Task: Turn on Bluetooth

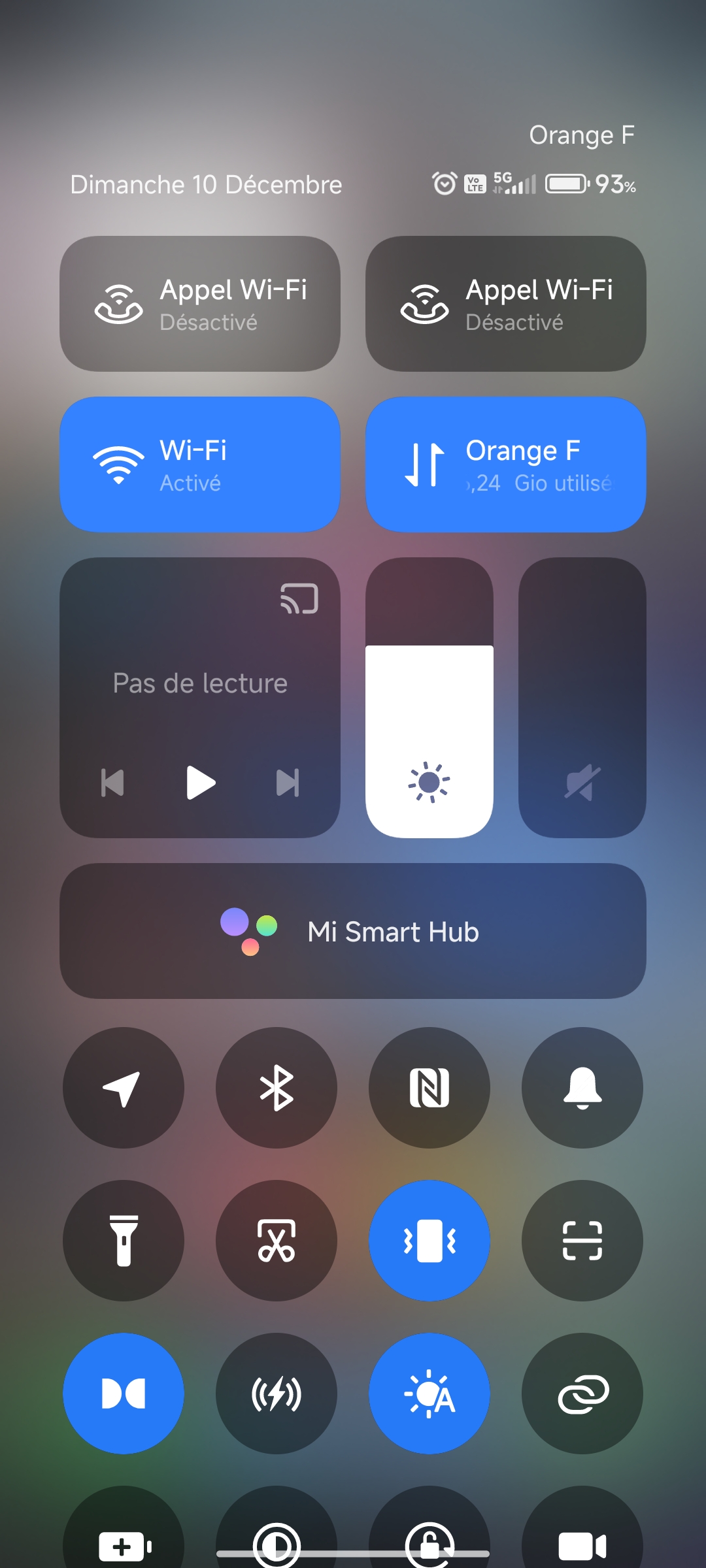Action: 277,1088
